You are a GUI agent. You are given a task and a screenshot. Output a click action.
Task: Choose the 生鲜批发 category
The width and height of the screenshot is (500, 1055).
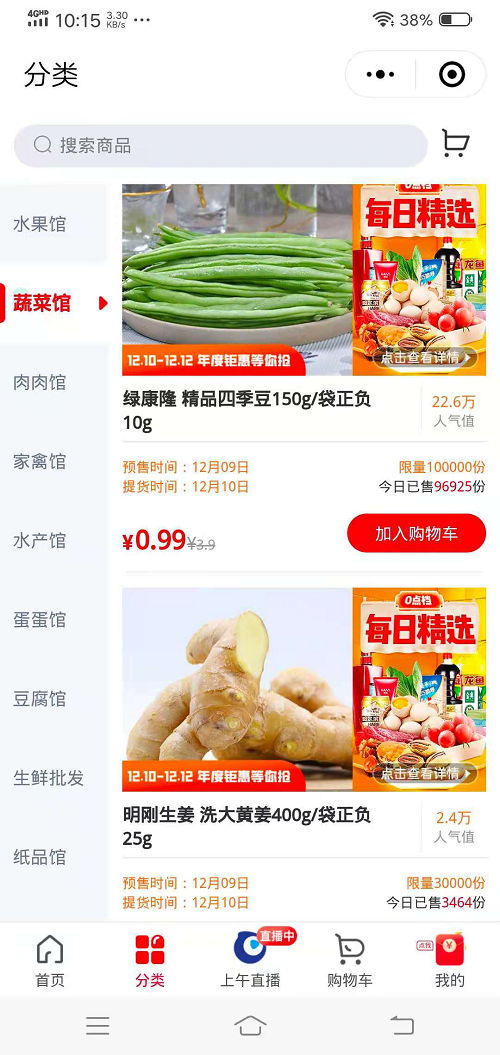click(48, 778)
